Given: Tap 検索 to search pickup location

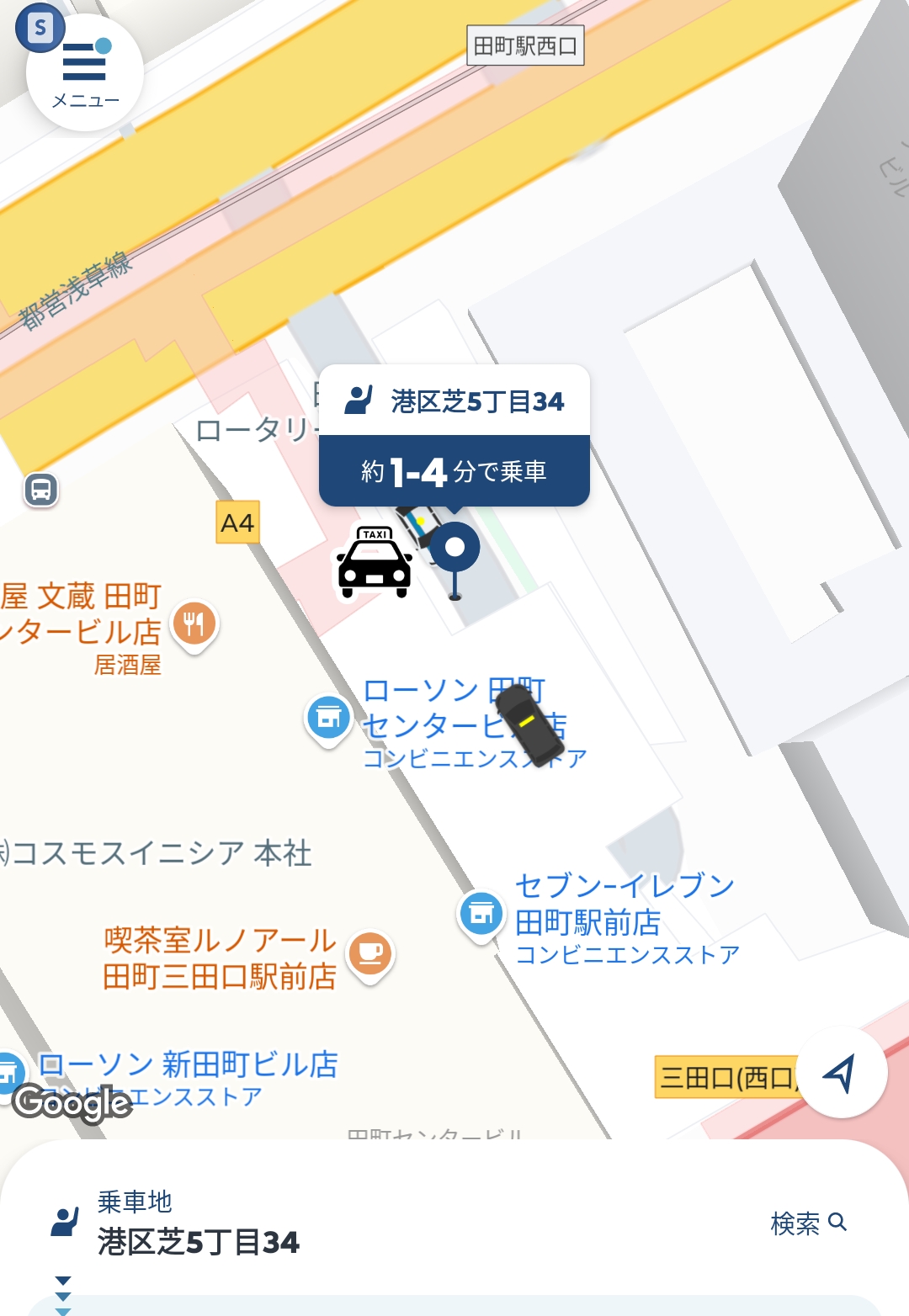Looking at the screenshot, I should tap(808, 1223).
